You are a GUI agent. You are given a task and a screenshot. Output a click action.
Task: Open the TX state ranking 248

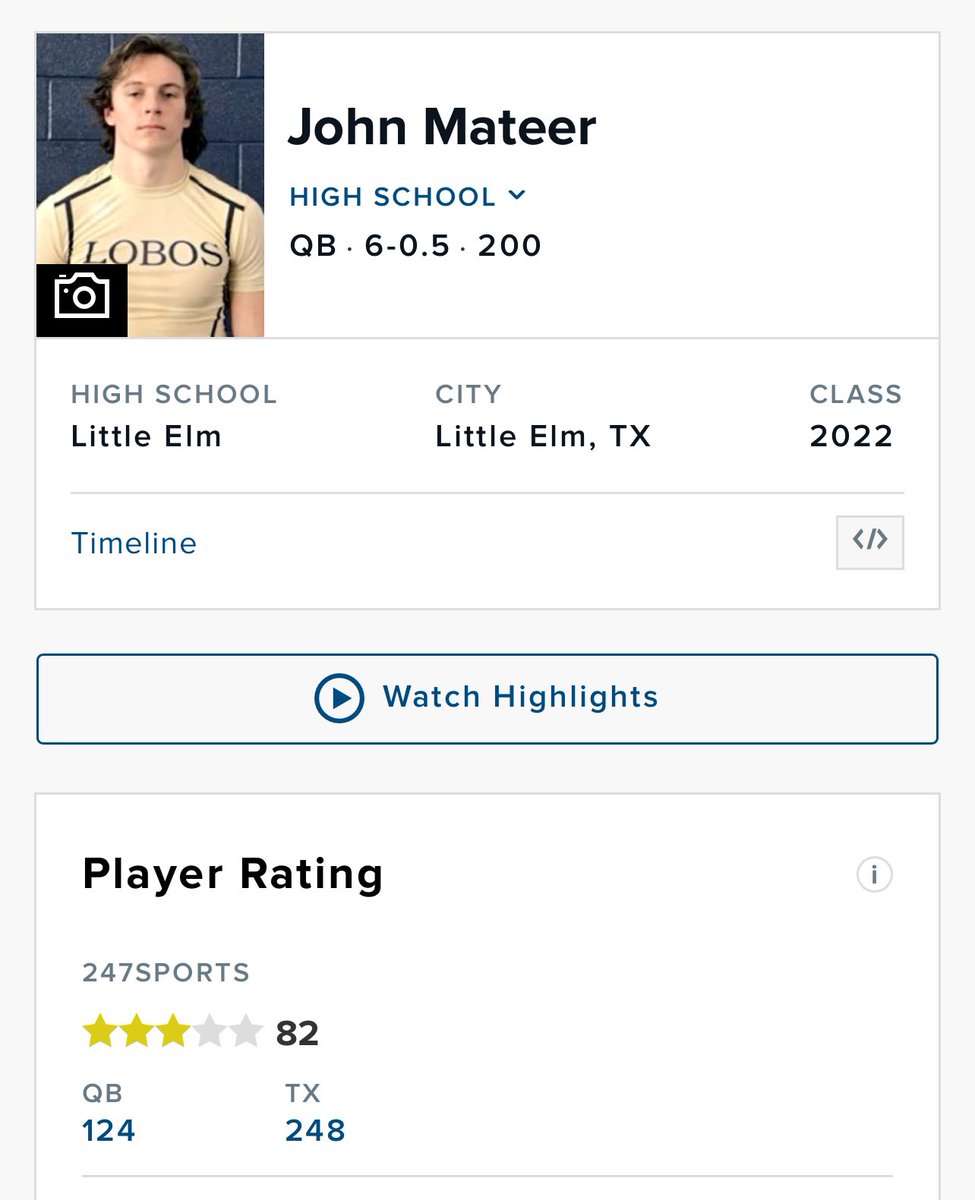pyautogui.click(x=315, y=1130)
